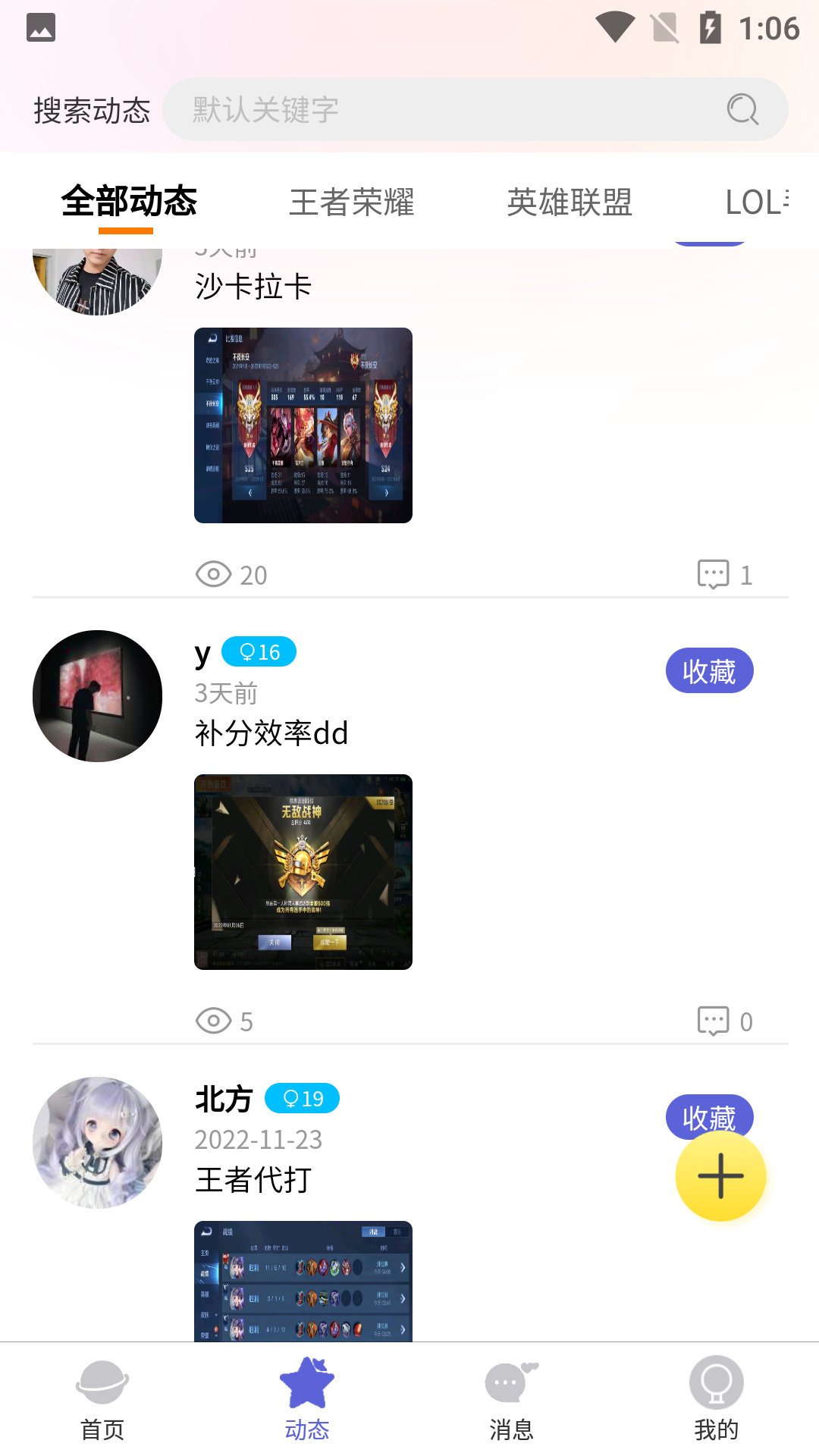Screen dimensions: 819x1456
Task: Create a new post with the plus button
Action: point(720,1176)
